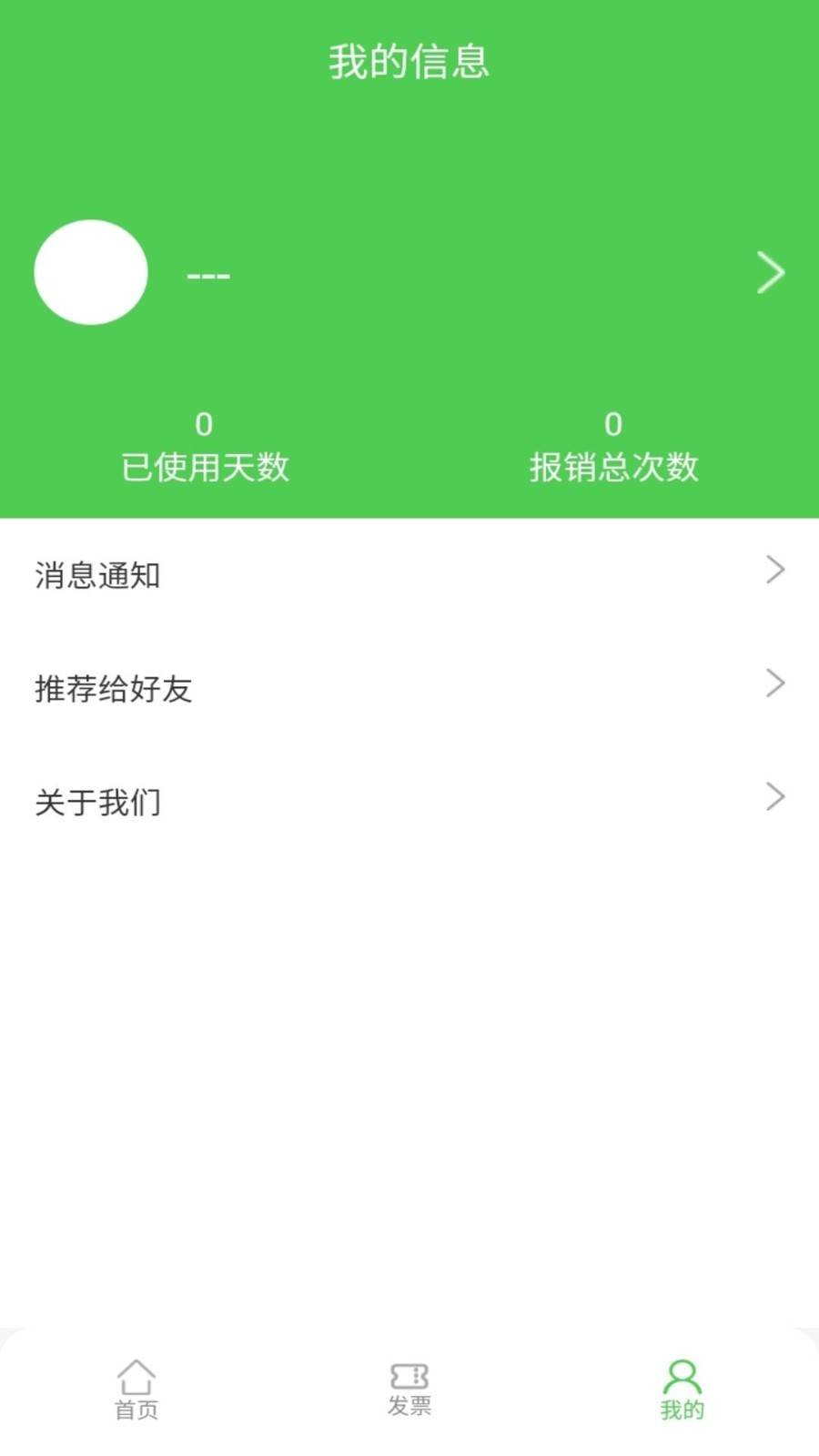The image size is (819, 1456).
Task: Expand arrow beside 推荐给好友
Action: tap(774, 683)
